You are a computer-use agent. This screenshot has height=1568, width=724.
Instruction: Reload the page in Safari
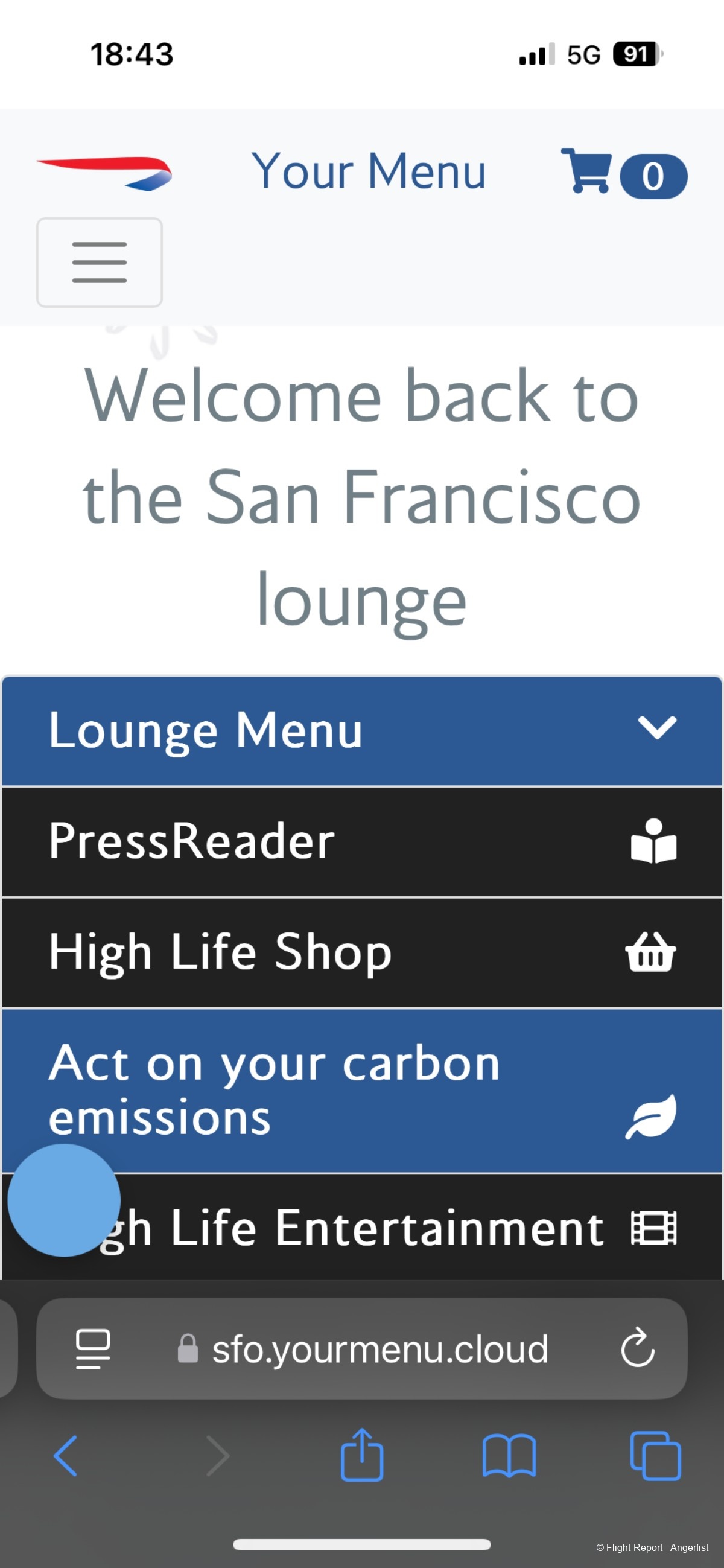pyautogui.click(x=637, y=1348)
